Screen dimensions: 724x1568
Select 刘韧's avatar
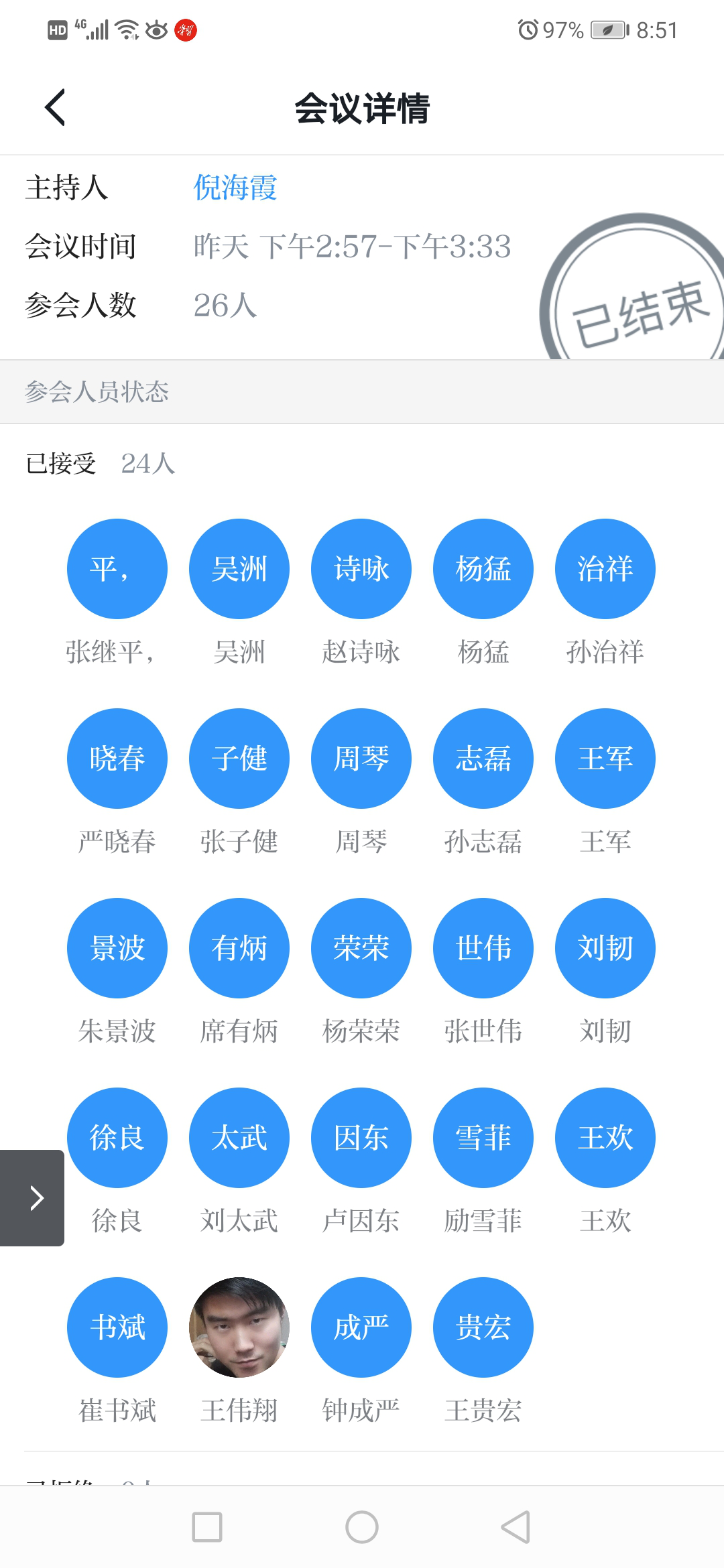pyautogui.click(x=605, y=948)
